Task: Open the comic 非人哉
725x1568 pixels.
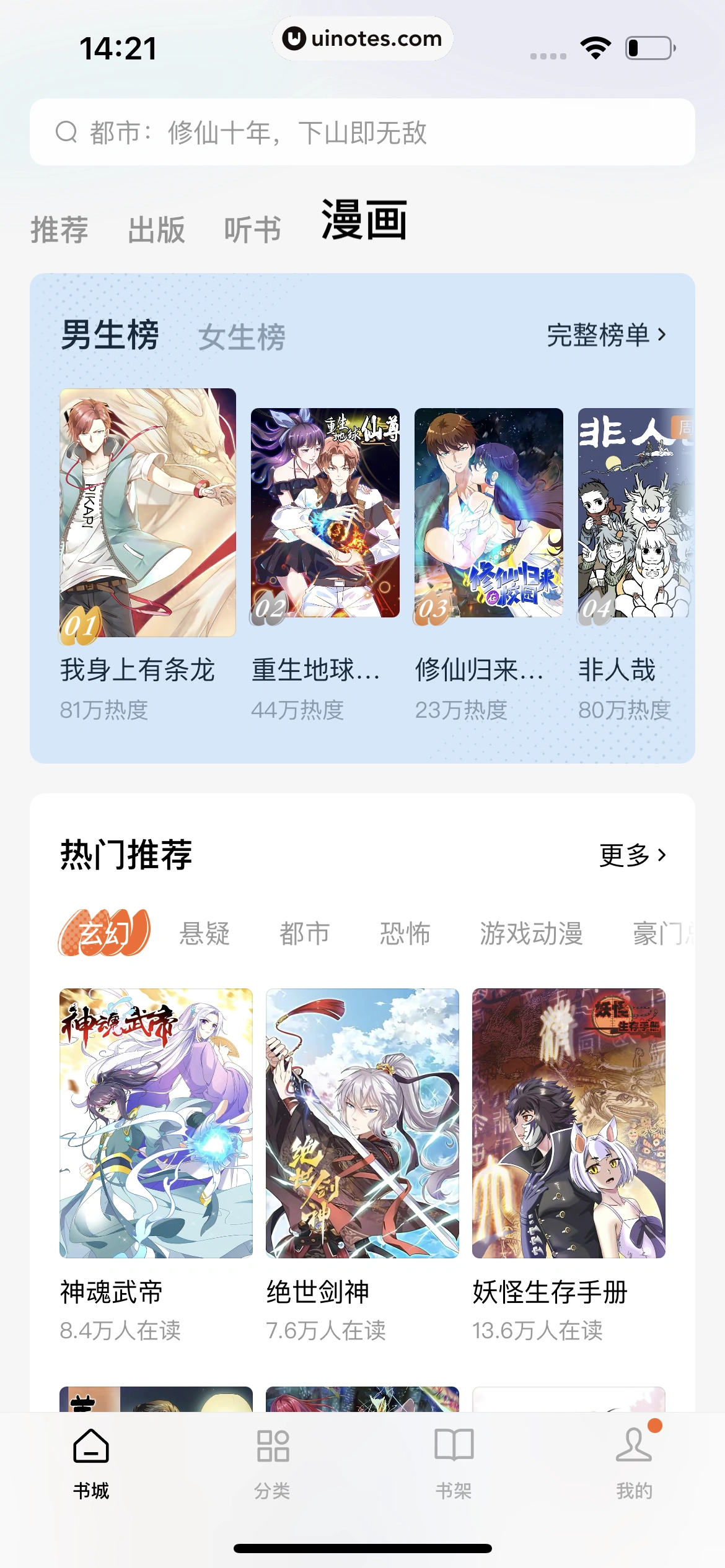Action: (635, 513)
